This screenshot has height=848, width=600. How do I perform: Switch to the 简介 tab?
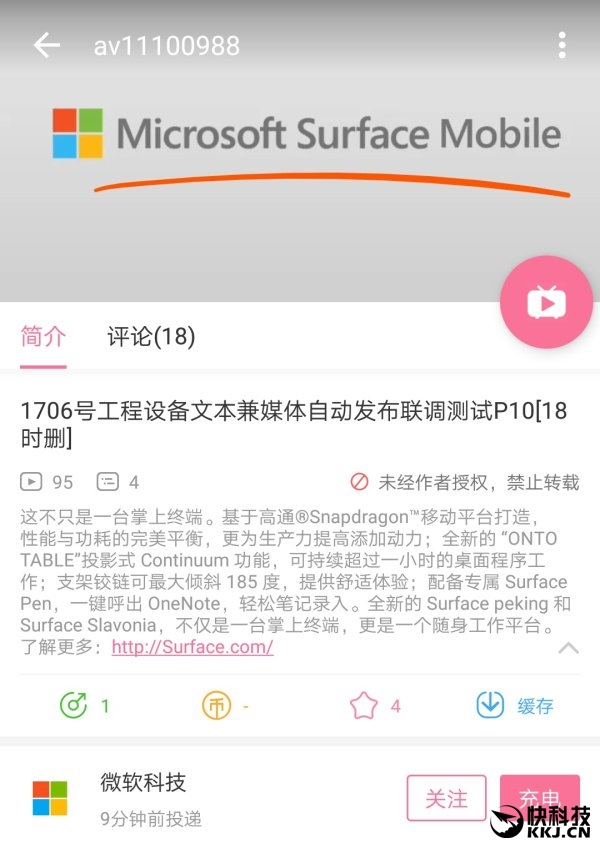43,336
